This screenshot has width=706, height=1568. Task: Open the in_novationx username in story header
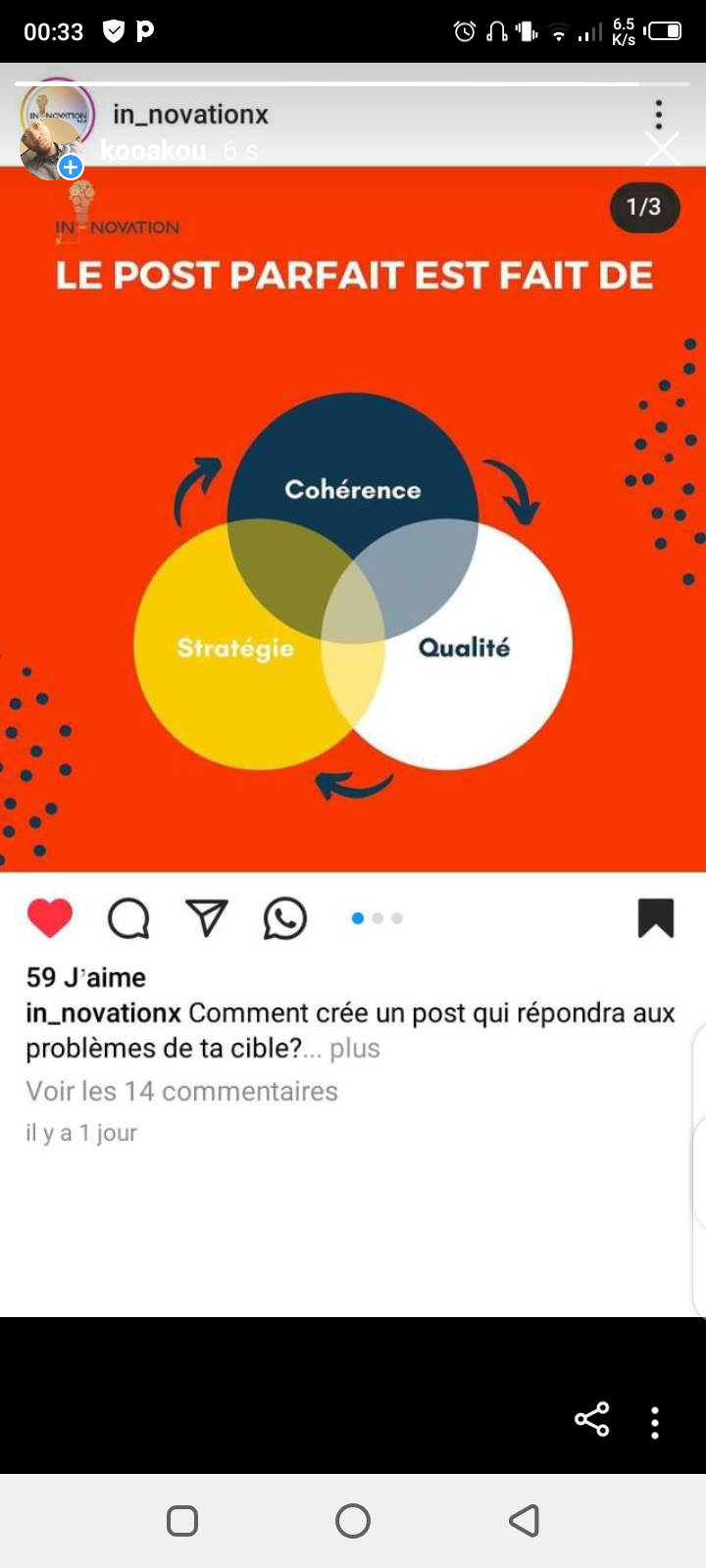[x=190, y=115]
